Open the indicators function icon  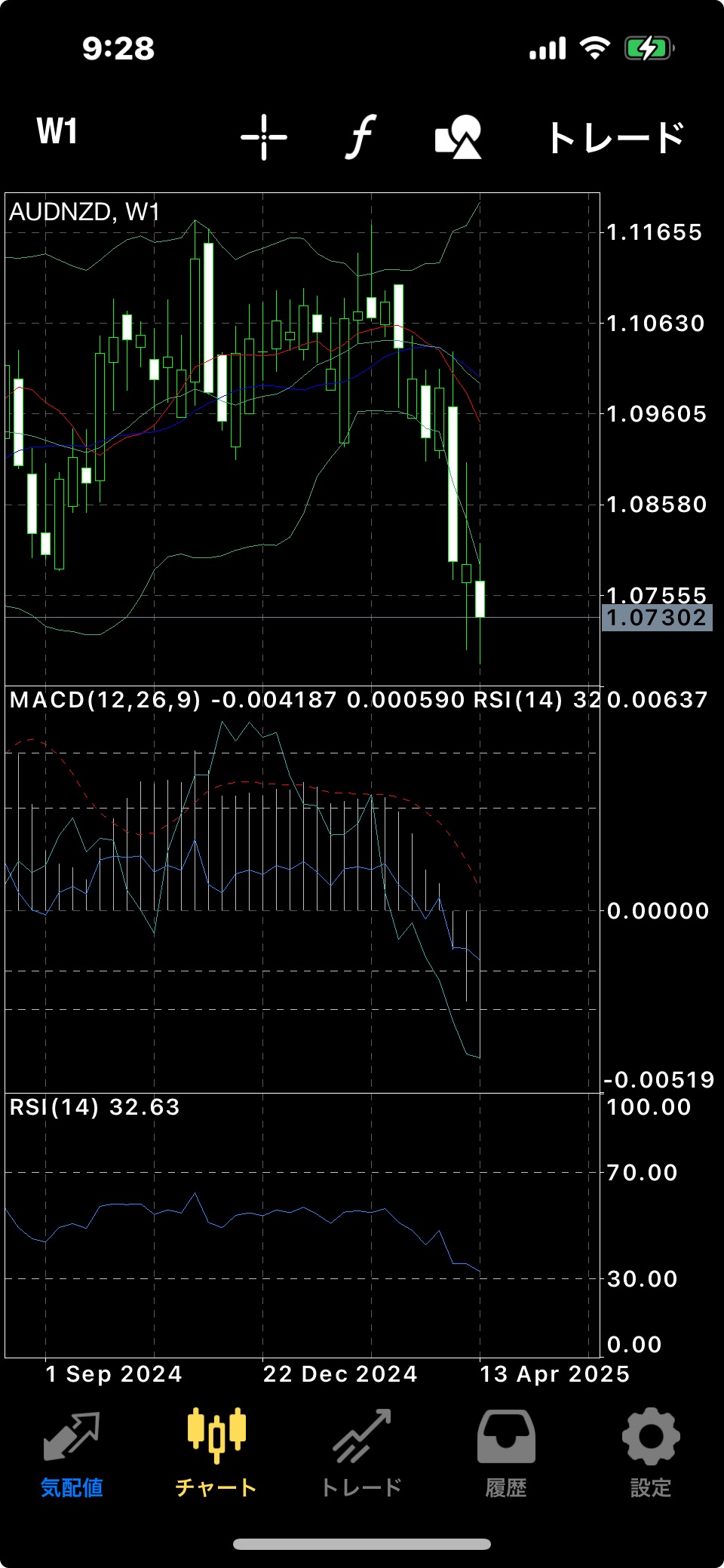point(361,137)
